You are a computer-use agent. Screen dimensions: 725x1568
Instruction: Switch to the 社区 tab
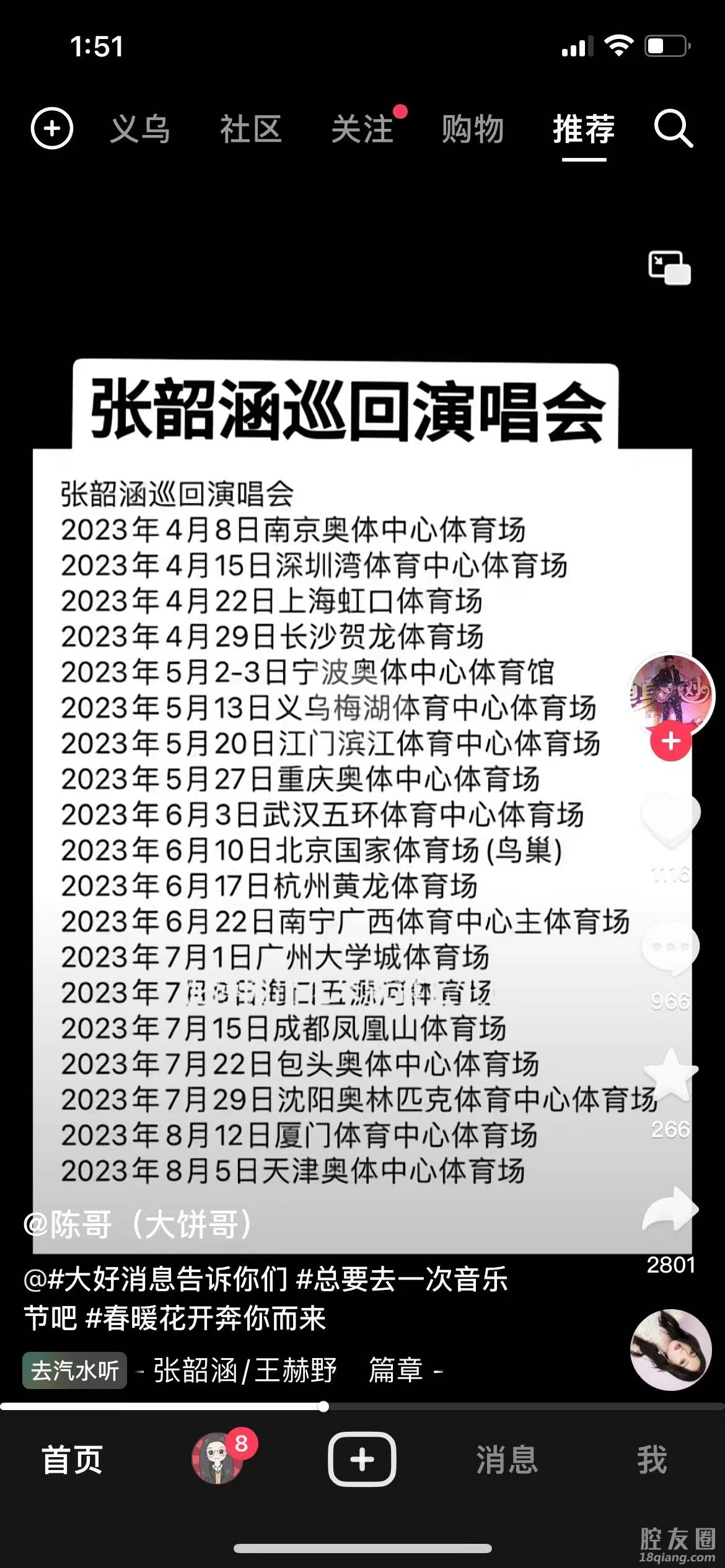[x=251, y=129]
